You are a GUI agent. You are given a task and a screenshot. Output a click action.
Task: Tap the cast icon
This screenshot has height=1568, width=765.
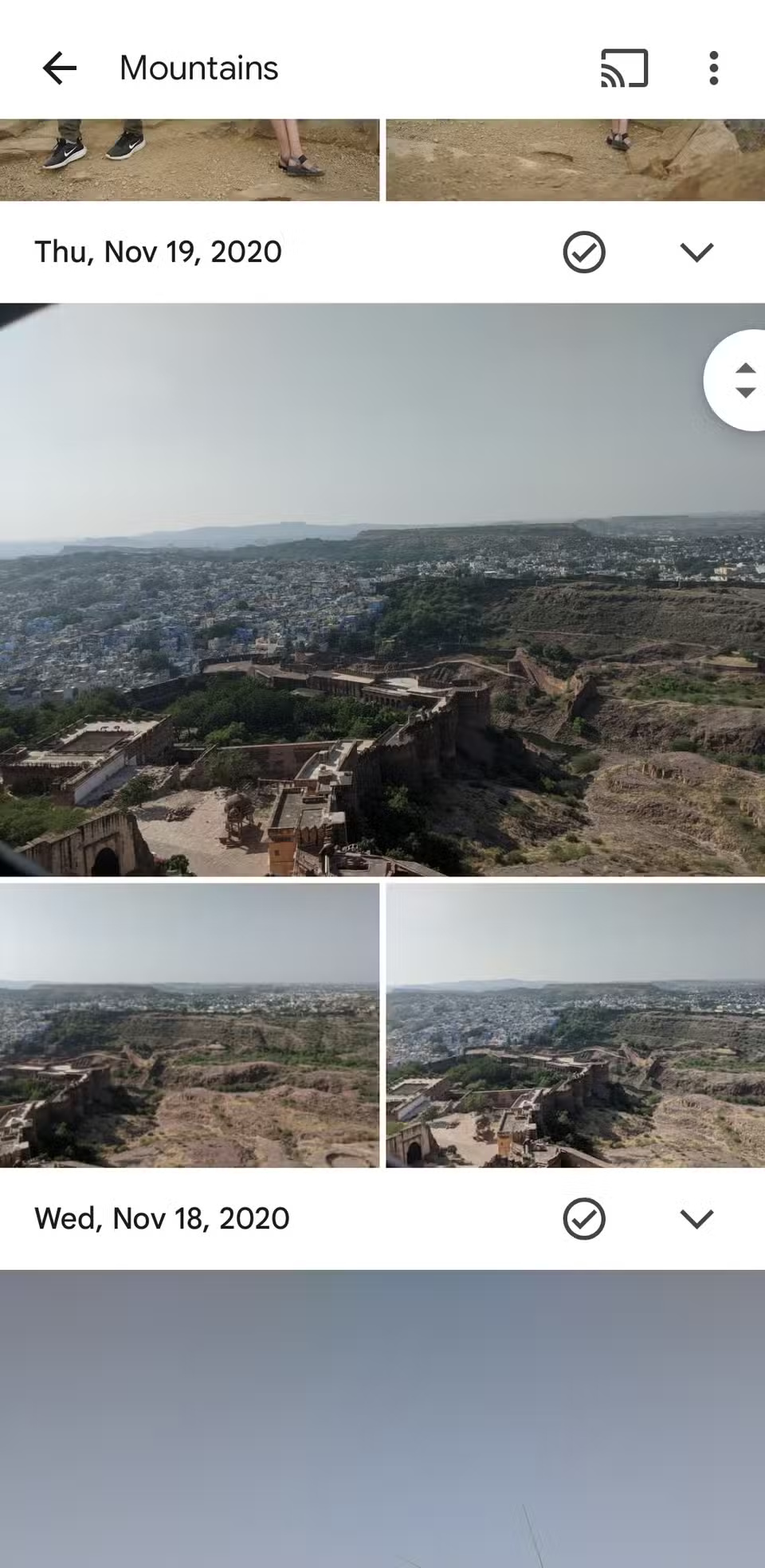pos(624,69)
